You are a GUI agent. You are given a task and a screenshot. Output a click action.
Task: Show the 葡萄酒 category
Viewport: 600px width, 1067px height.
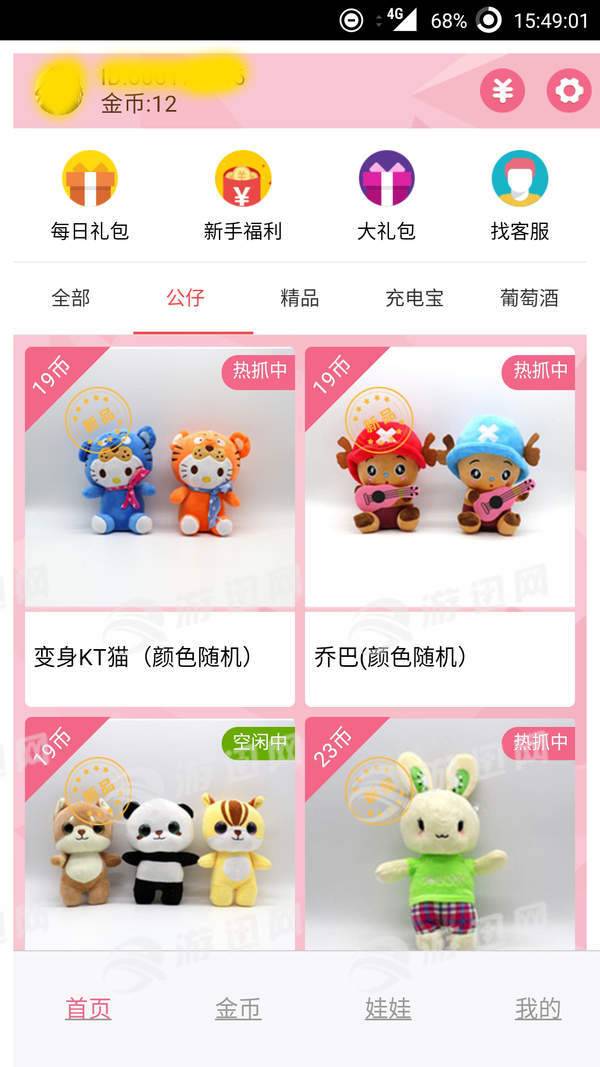[x=529, y=297]
